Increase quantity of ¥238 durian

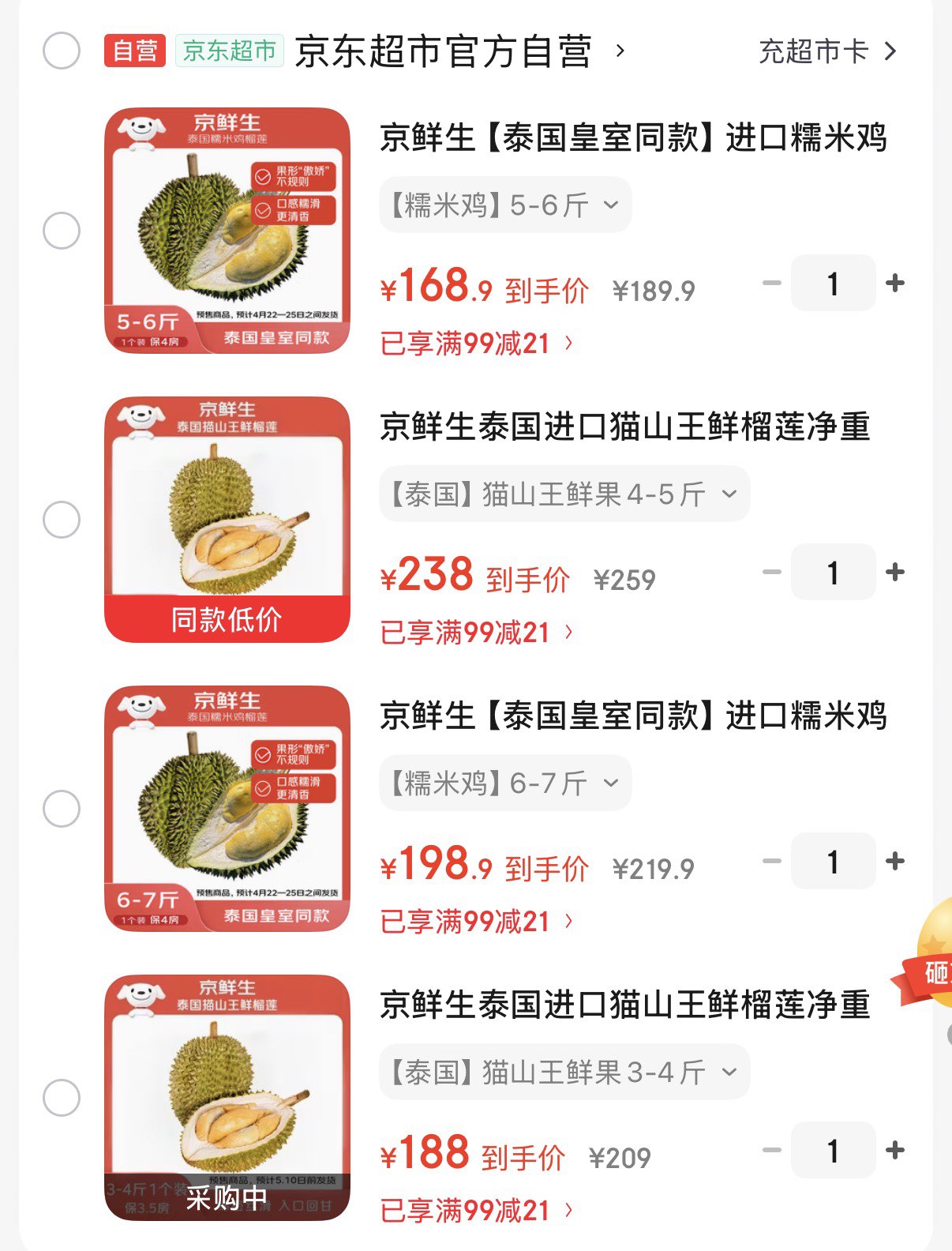point(895,573)
